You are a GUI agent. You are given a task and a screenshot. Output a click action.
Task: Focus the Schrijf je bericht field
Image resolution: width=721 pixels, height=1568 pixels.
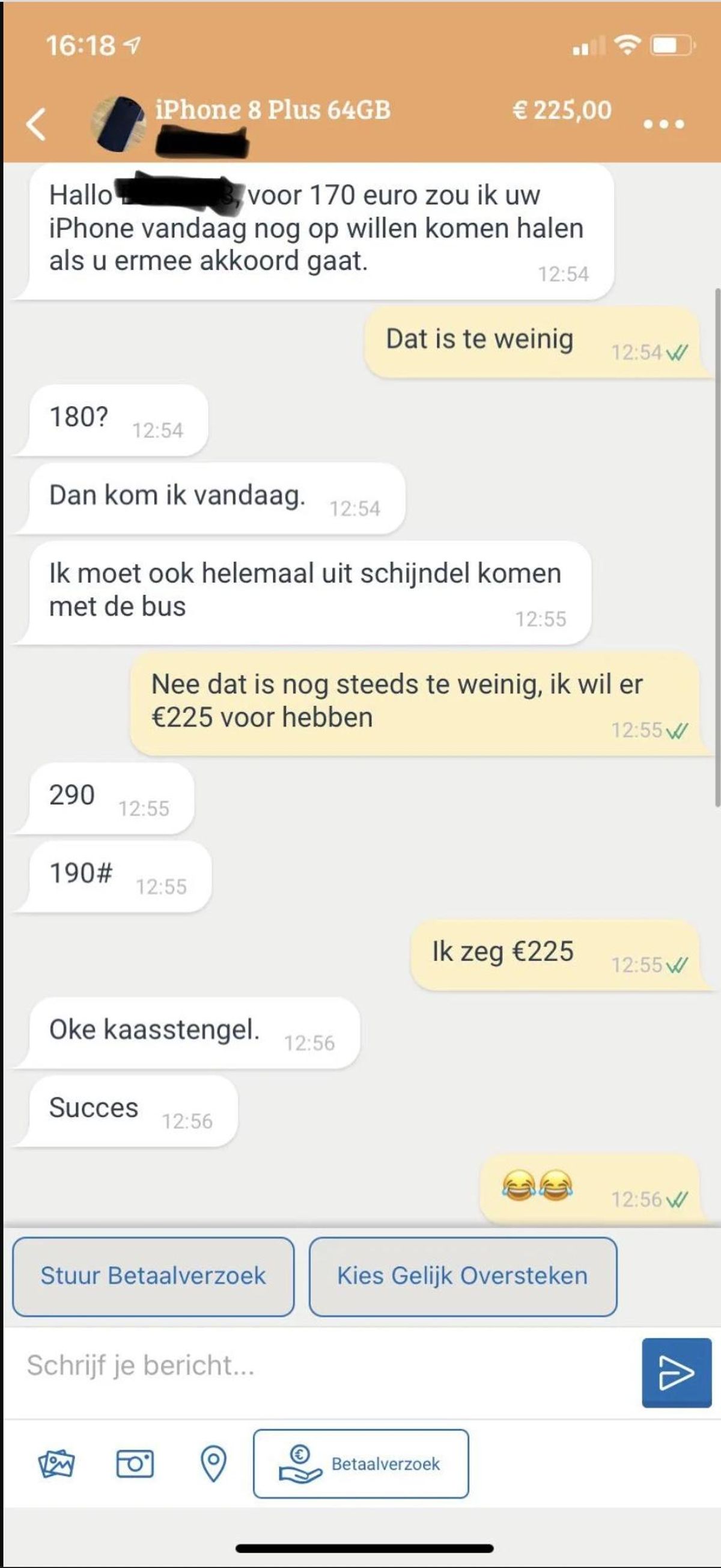click(323, 1366)
